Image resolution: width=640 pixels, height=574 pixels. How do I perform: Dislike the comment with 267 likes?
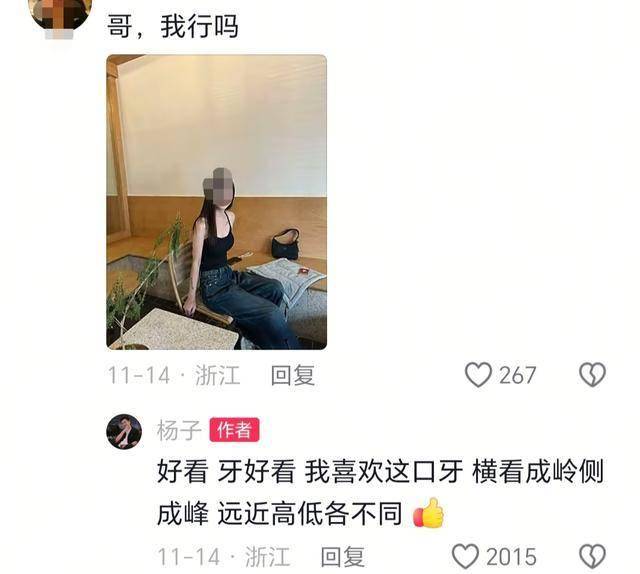click(592, 375)
